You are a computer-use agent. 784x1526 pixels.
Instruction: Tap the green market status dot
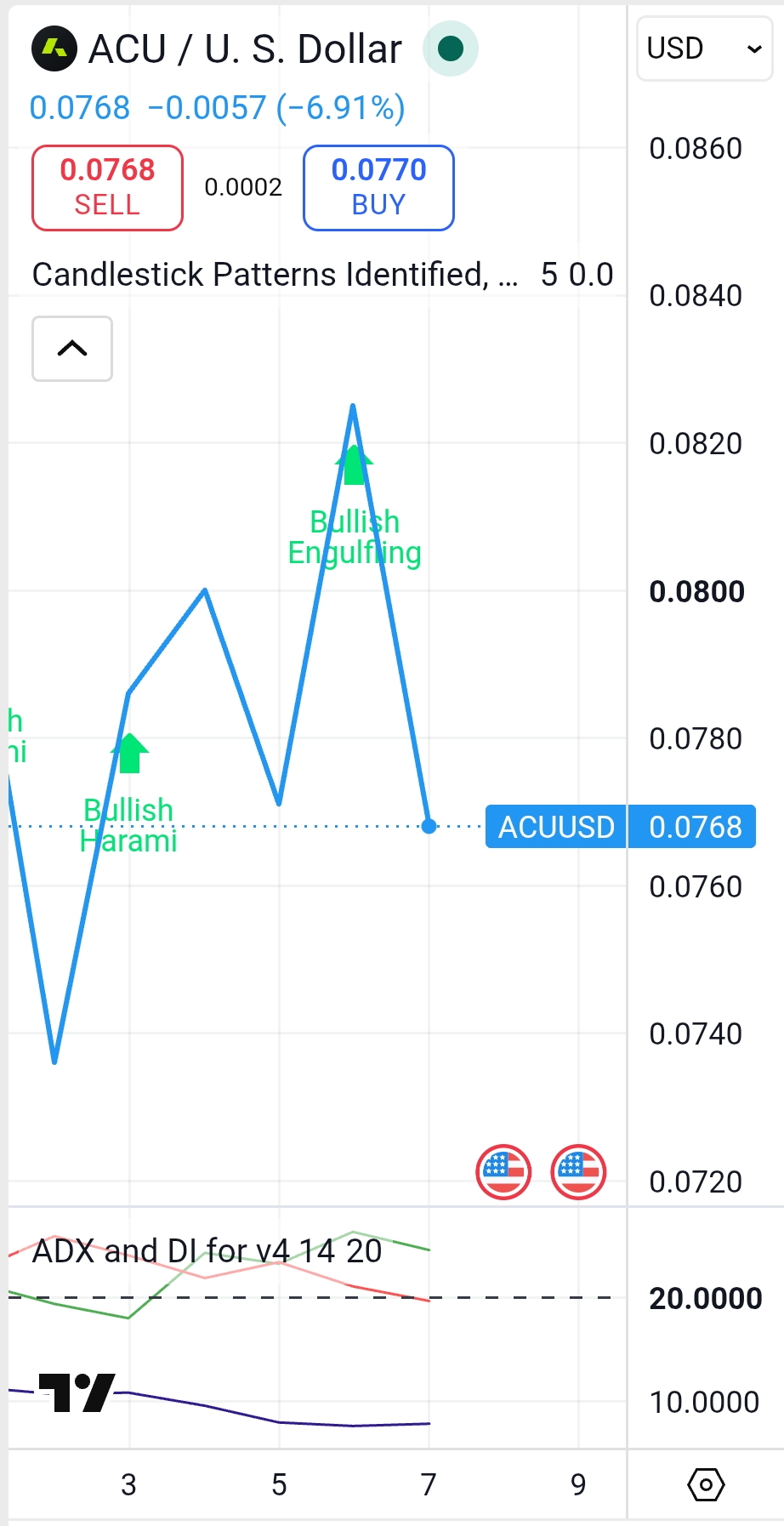tap(451, 48)
